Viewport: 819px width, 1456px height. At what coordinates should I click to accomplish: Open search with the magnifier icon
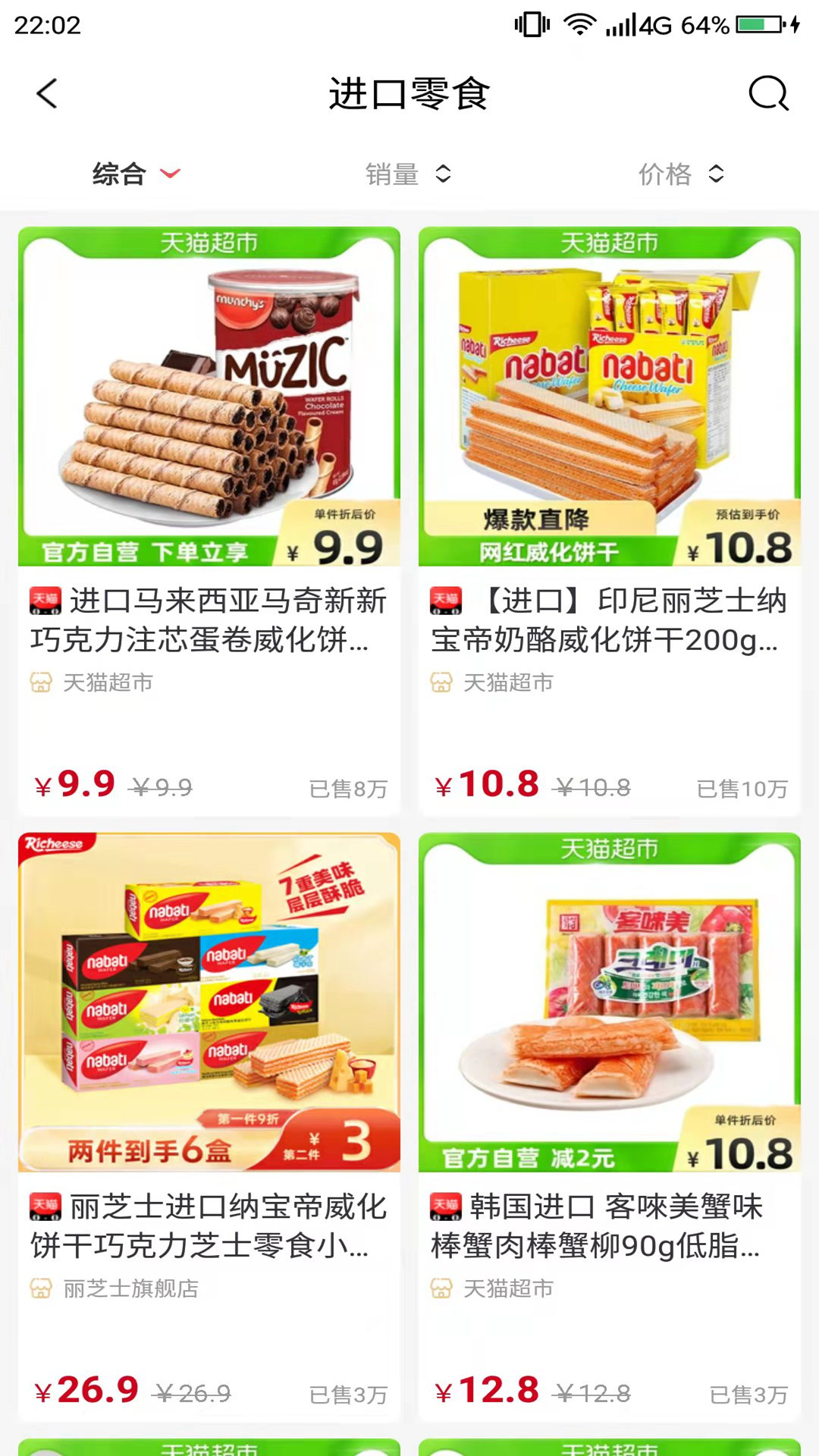coord(768,94)
